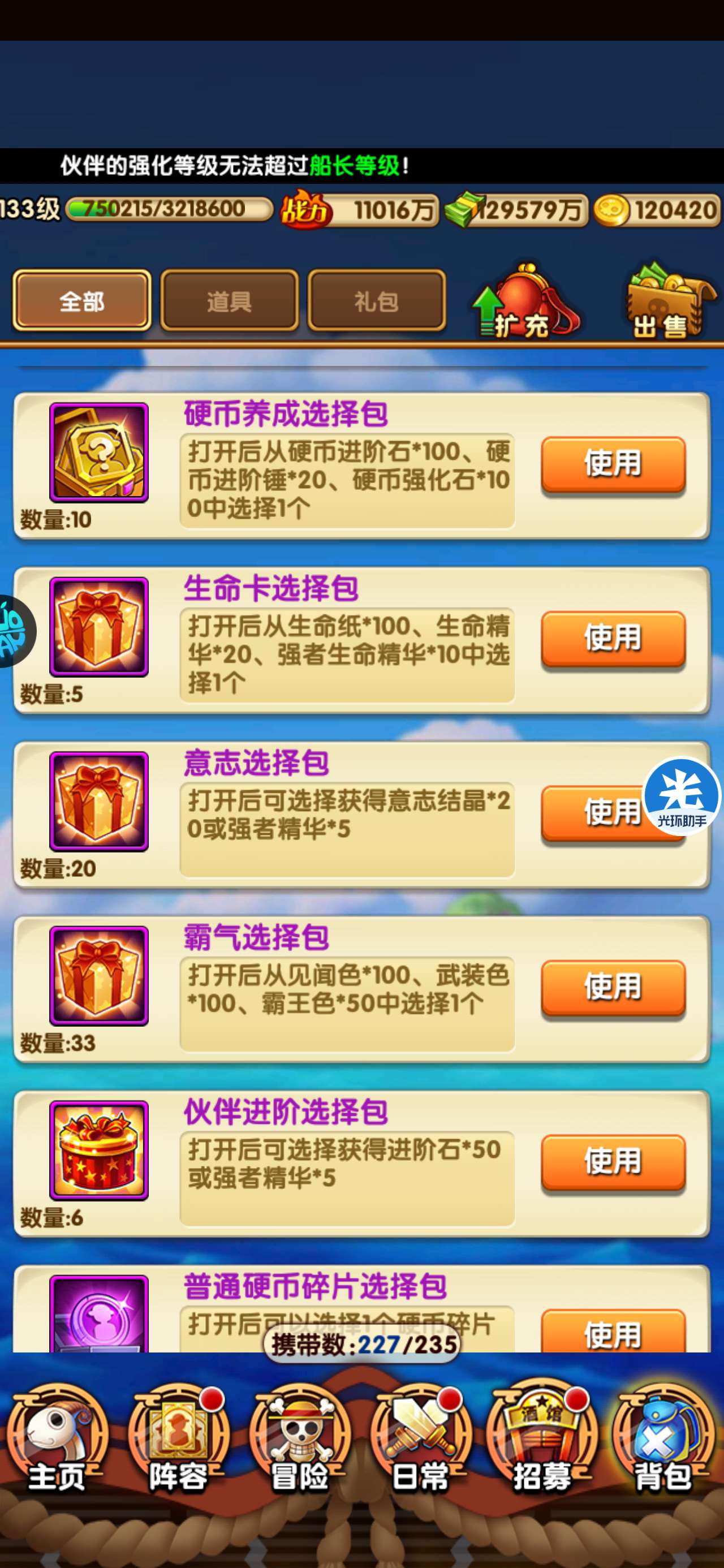Tap the 伙伴进阶选择包 item icon
The width and height of the screenshot is (724, 1568).
98,1150
